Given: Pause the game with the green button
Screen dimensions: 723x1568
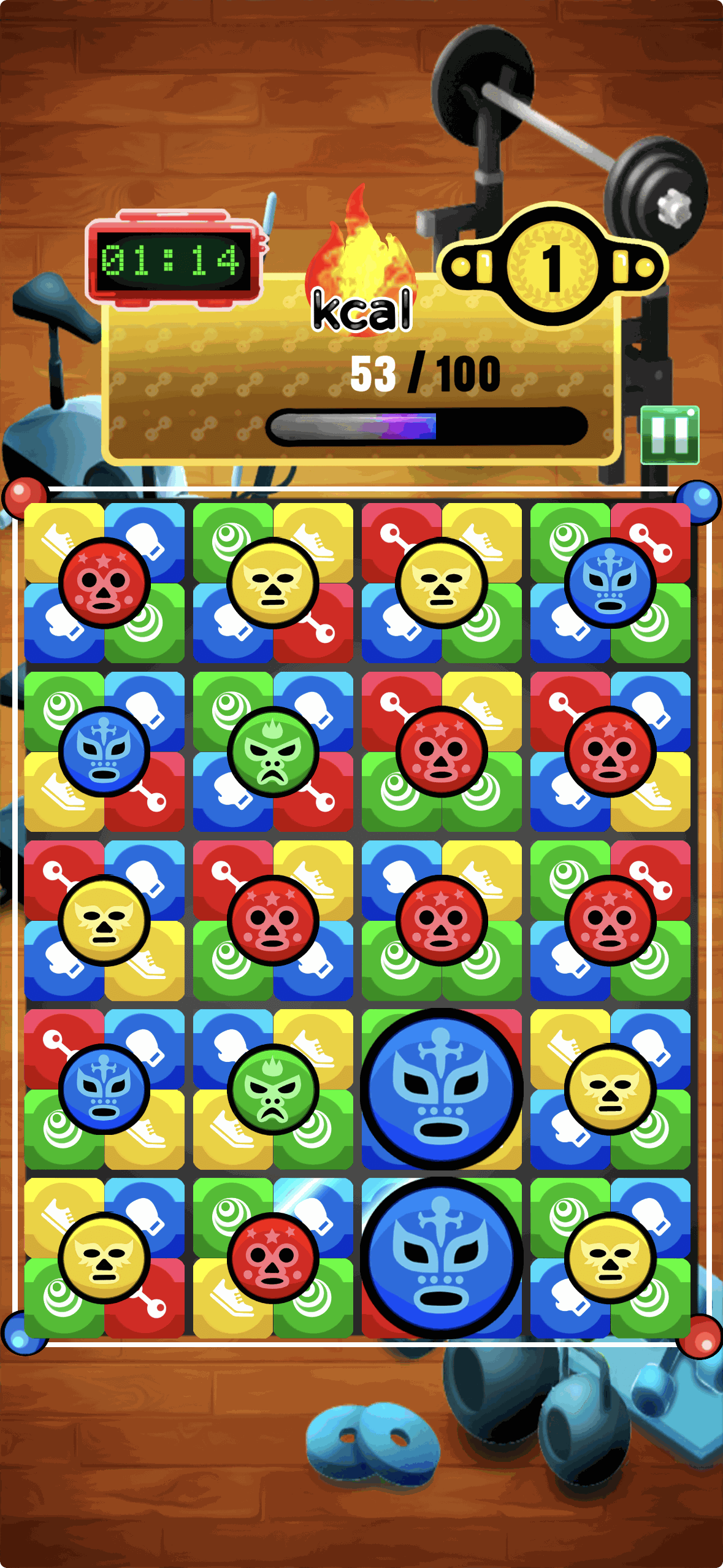Looking at the screenshot, I should tap(669, 435).
